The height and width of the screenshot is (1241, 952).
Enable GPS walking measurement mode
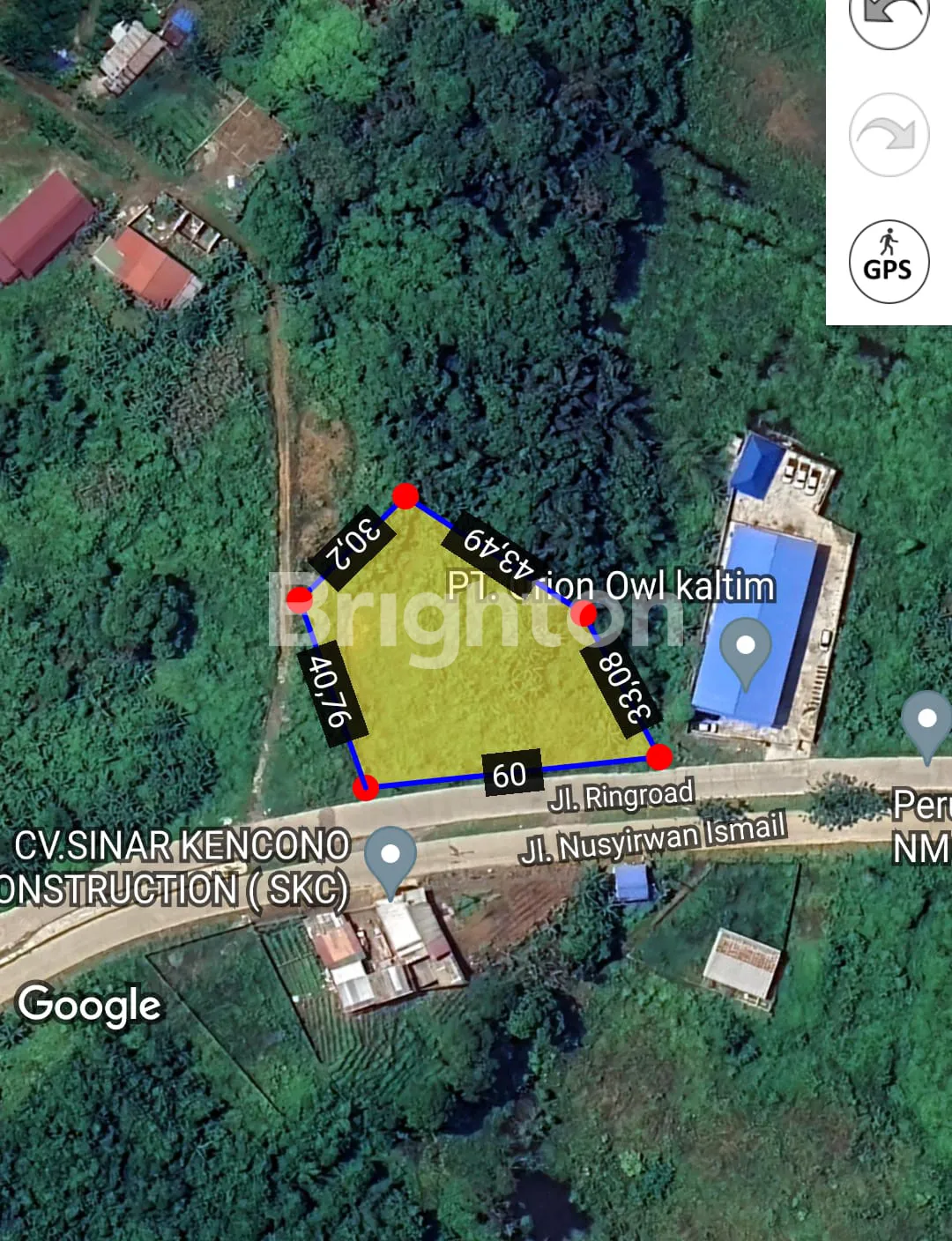889,262
